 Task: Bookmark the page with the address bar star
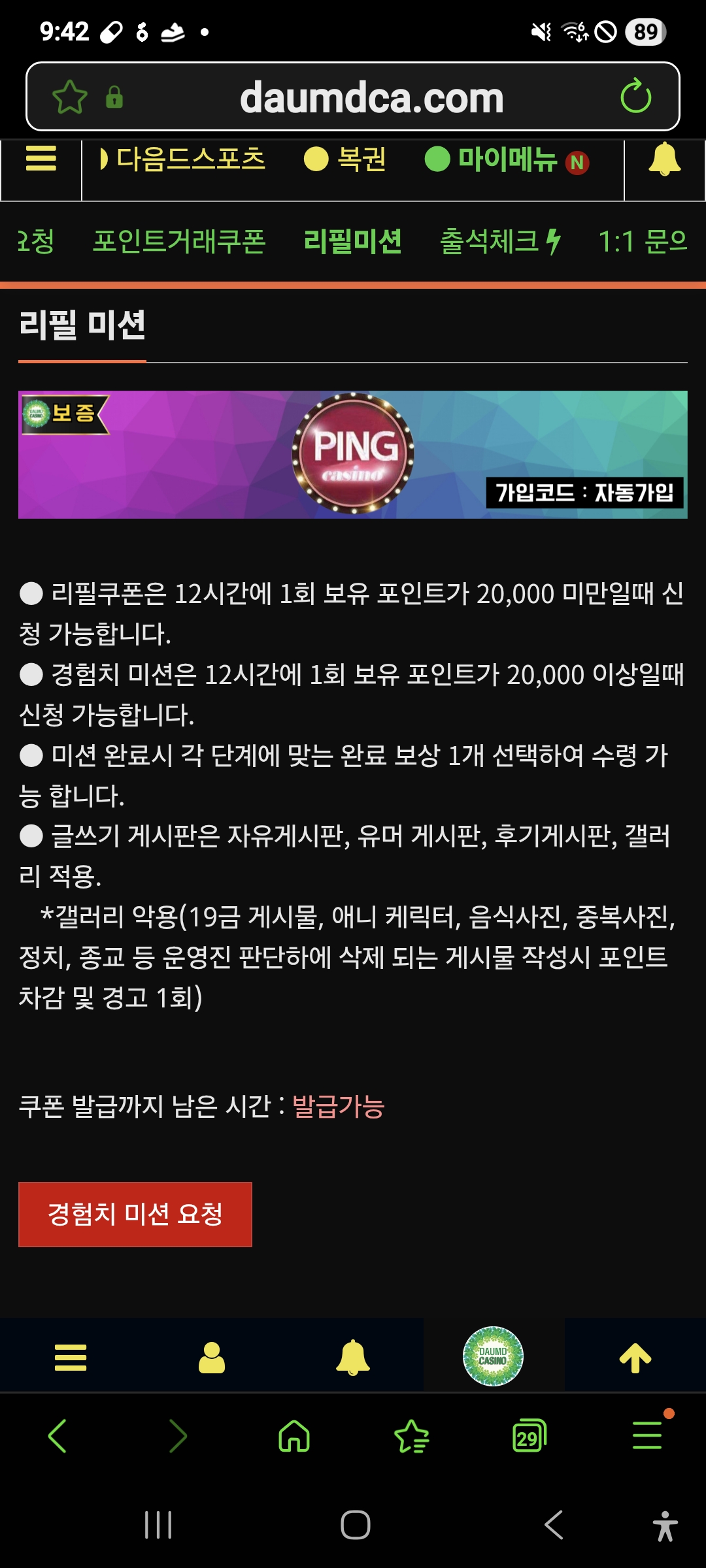pyautogui.click(x=70, y=97)
